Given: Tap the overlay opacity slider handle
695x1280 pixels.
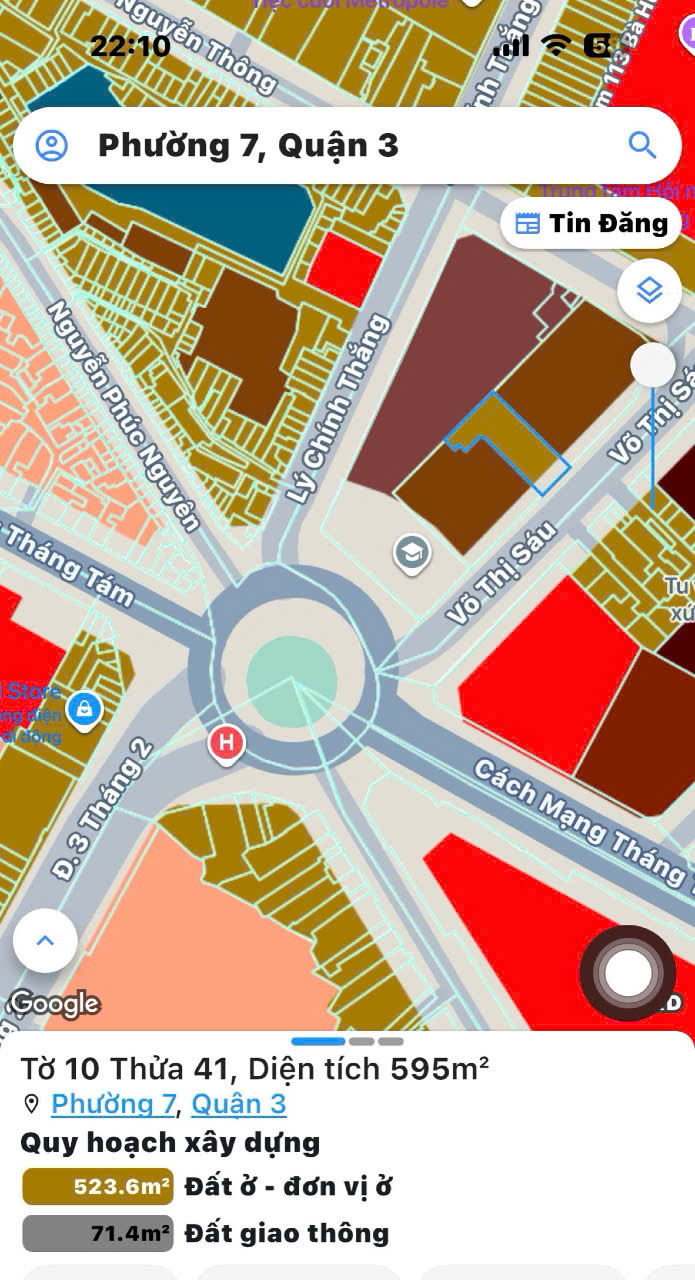Looking at the screenshot, I should pos(653,366).
